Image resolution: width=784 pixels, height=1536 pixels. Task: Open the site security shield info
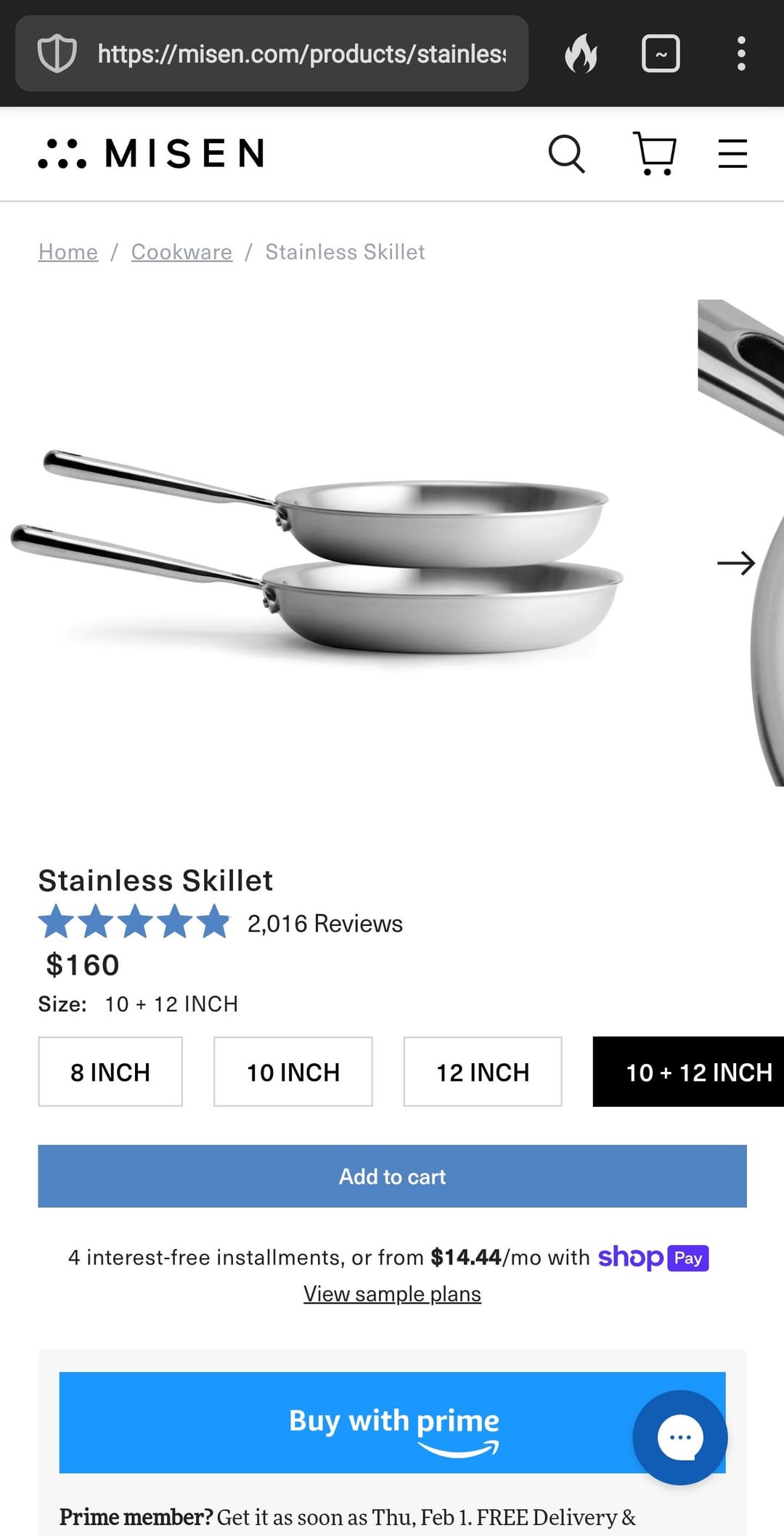(57, 53)
